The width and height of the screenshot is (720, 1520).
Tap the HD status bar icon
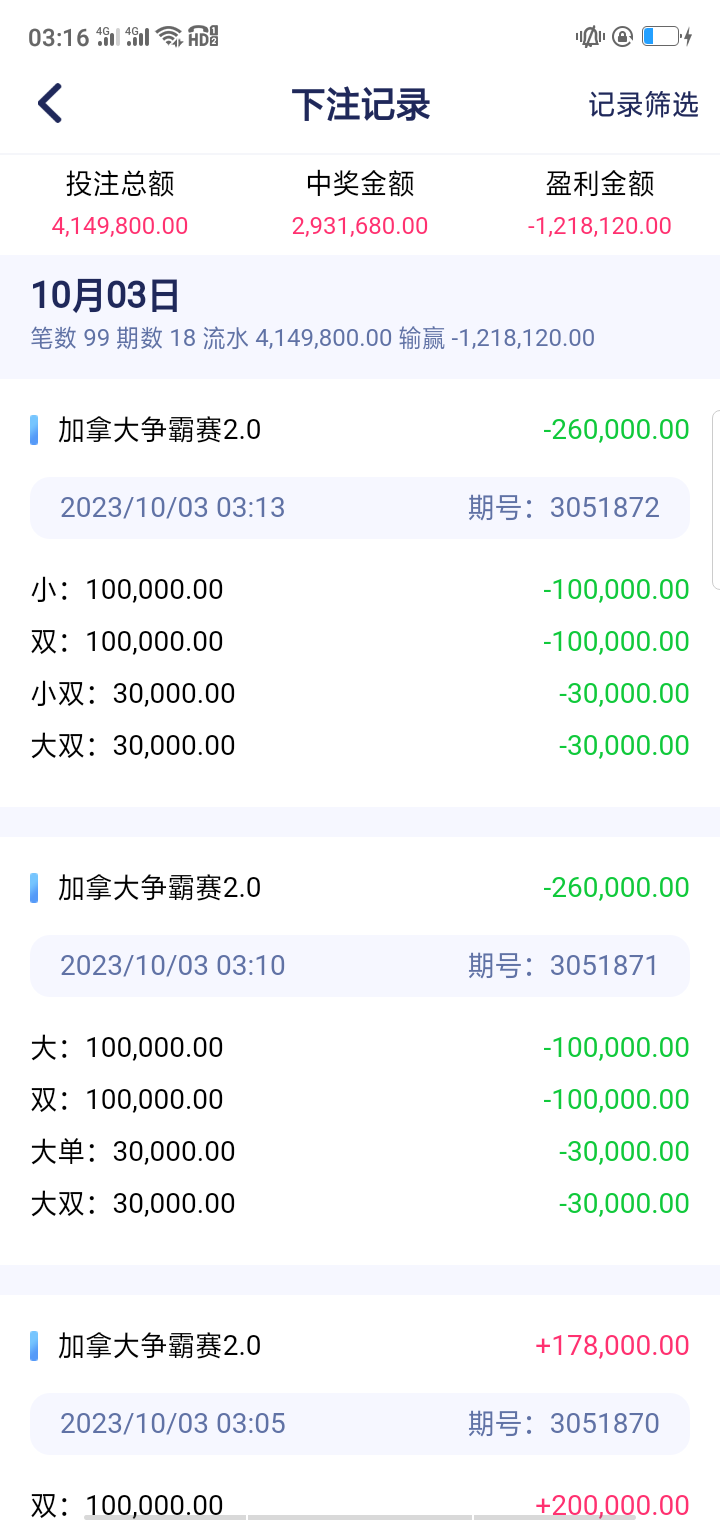(205, 37)
